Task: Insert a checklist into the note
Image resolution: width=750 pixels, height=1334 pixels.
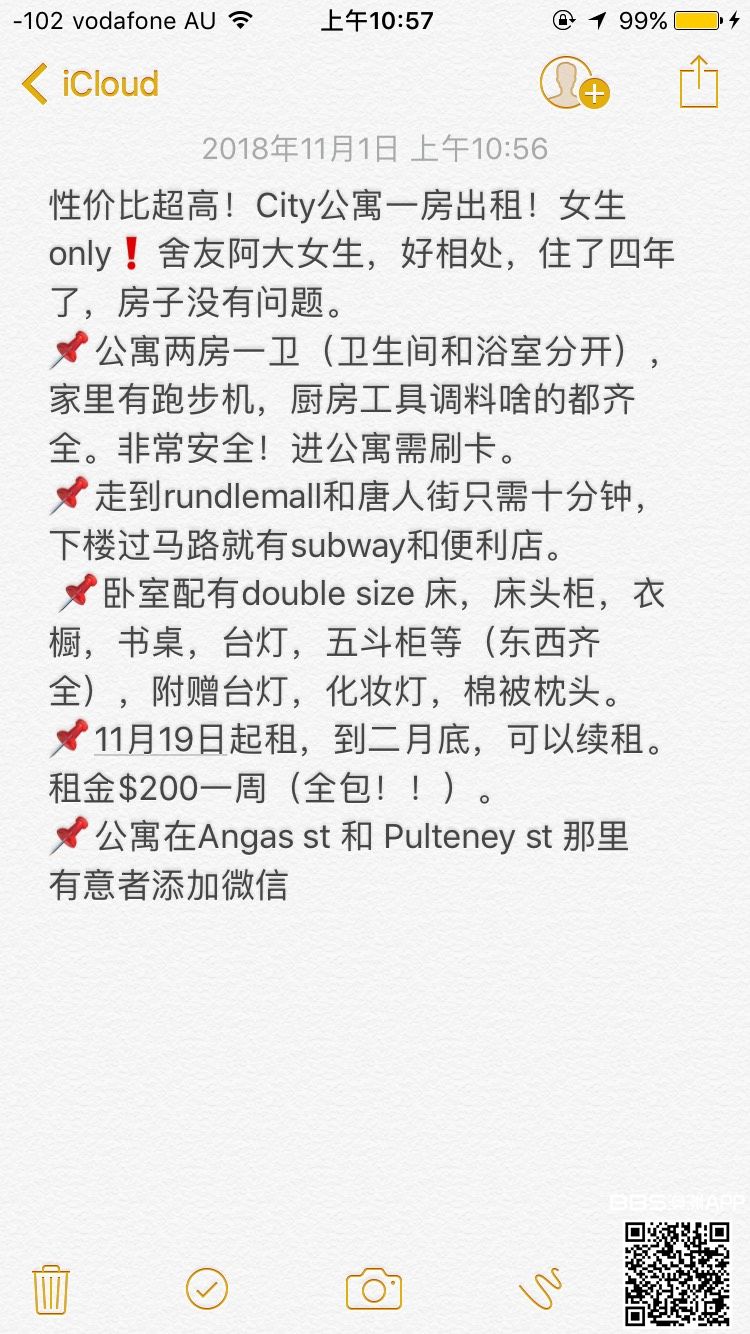Action: (x=207, y=1288)
